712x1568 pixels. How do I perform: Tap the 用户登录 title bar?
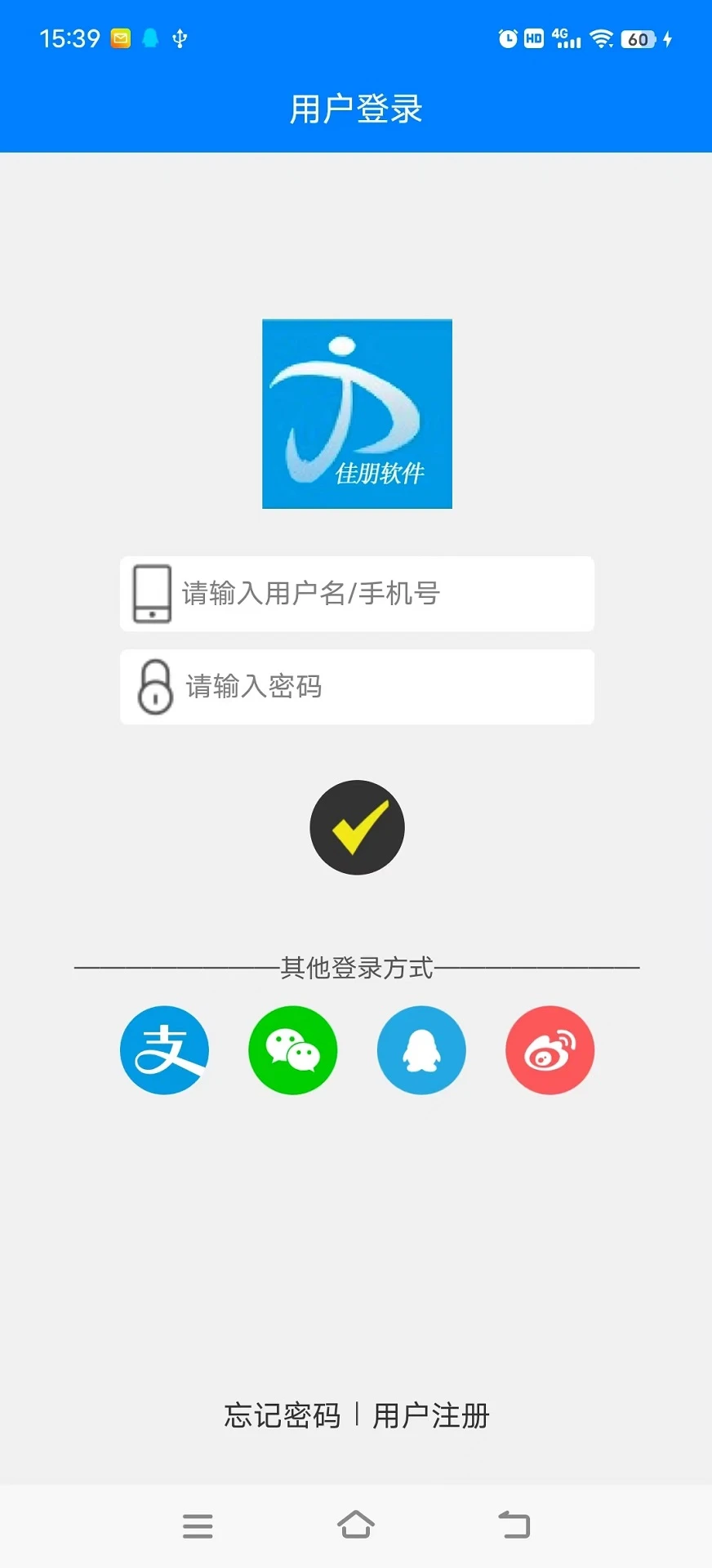[x=356, y=108]
